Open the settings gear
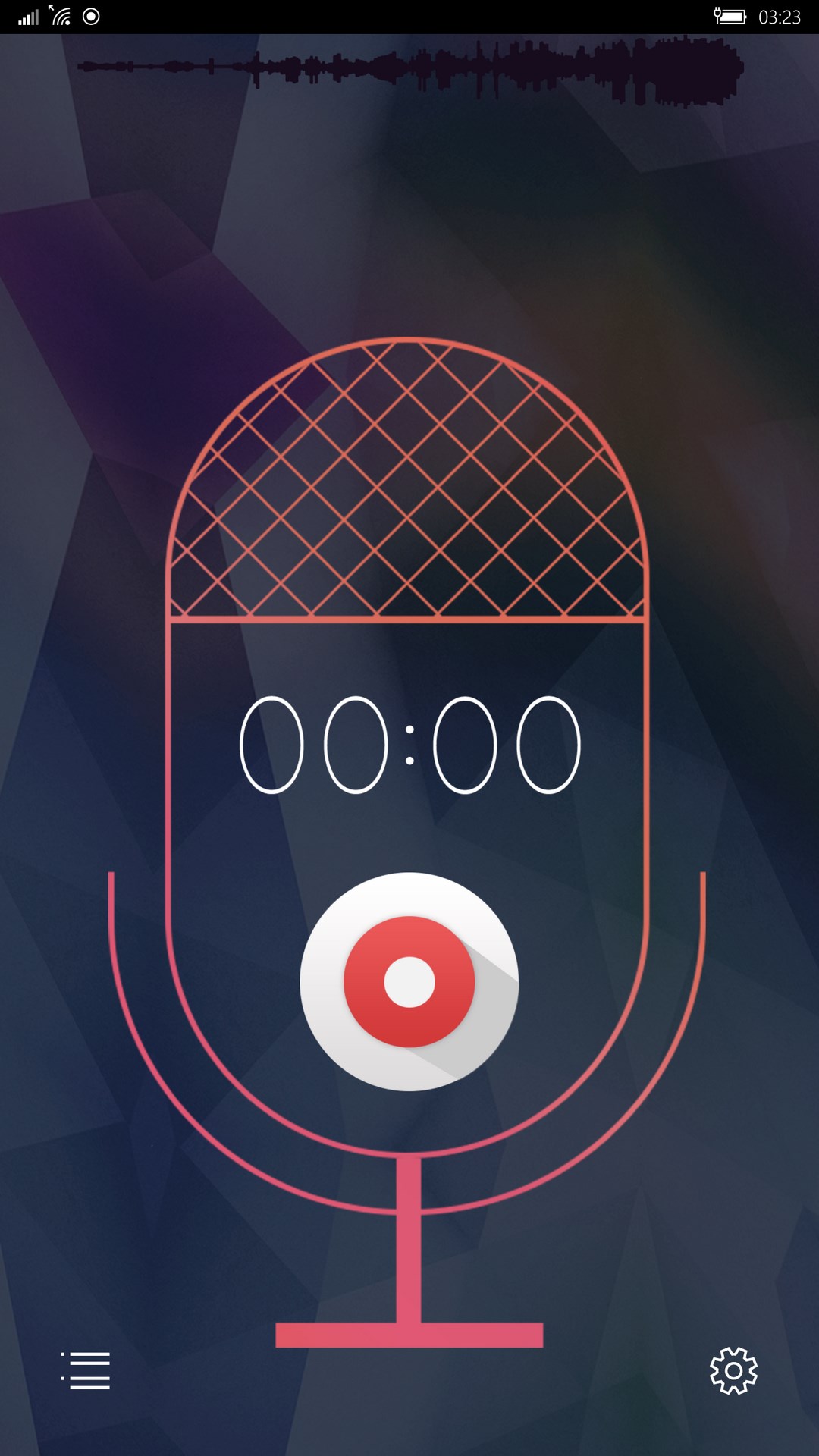819x1456 pixels. coord(733,1370)
